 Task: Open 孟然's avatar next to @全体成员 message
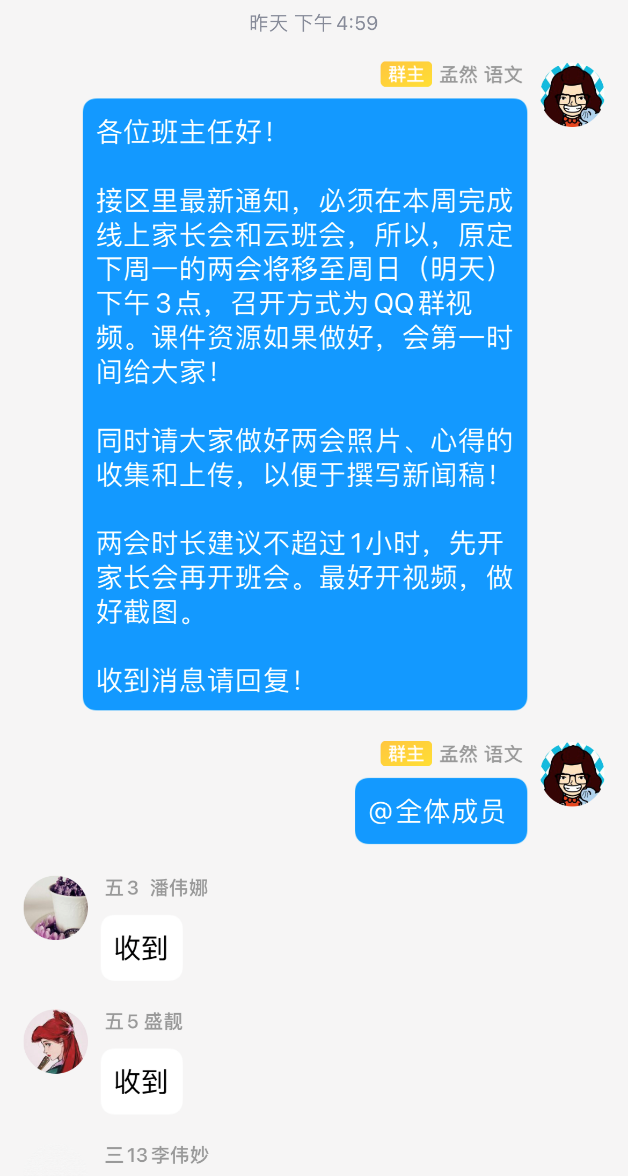[x=573, y=775]
